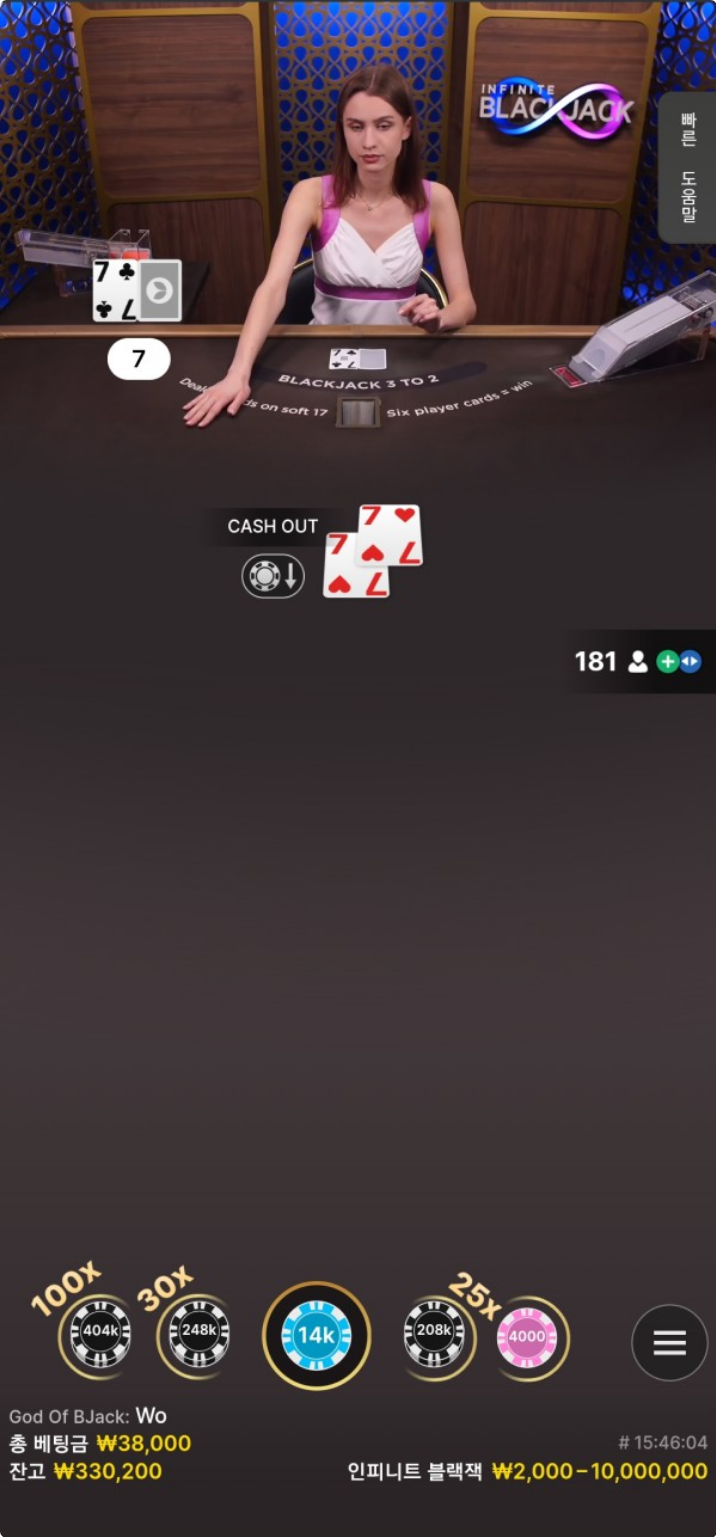This screenshot has height=1537, width=716.
Task: Open the hamburger menu
Action: [x=669, y=1342]
